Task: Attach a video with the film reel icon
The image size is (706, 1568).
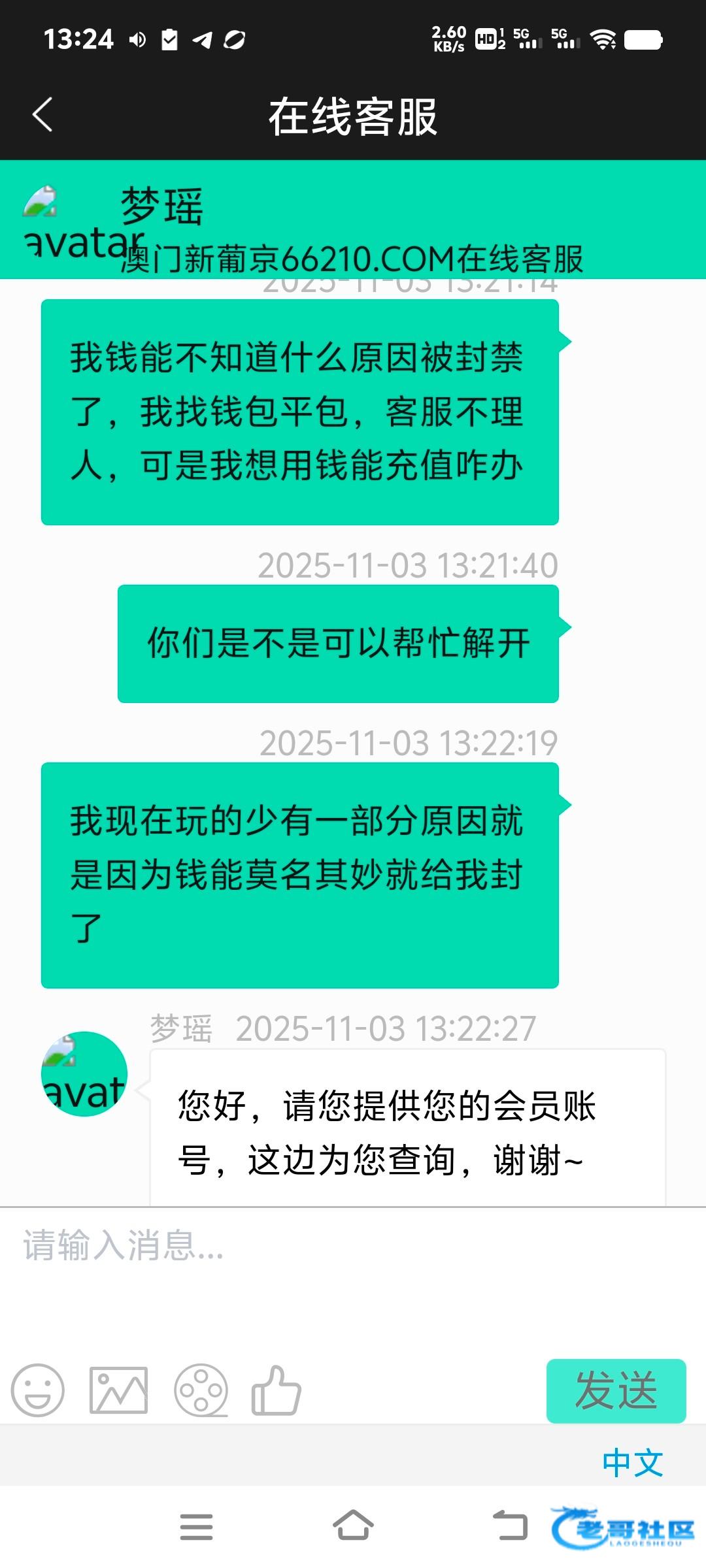Action: click(x=201, y=1390)
